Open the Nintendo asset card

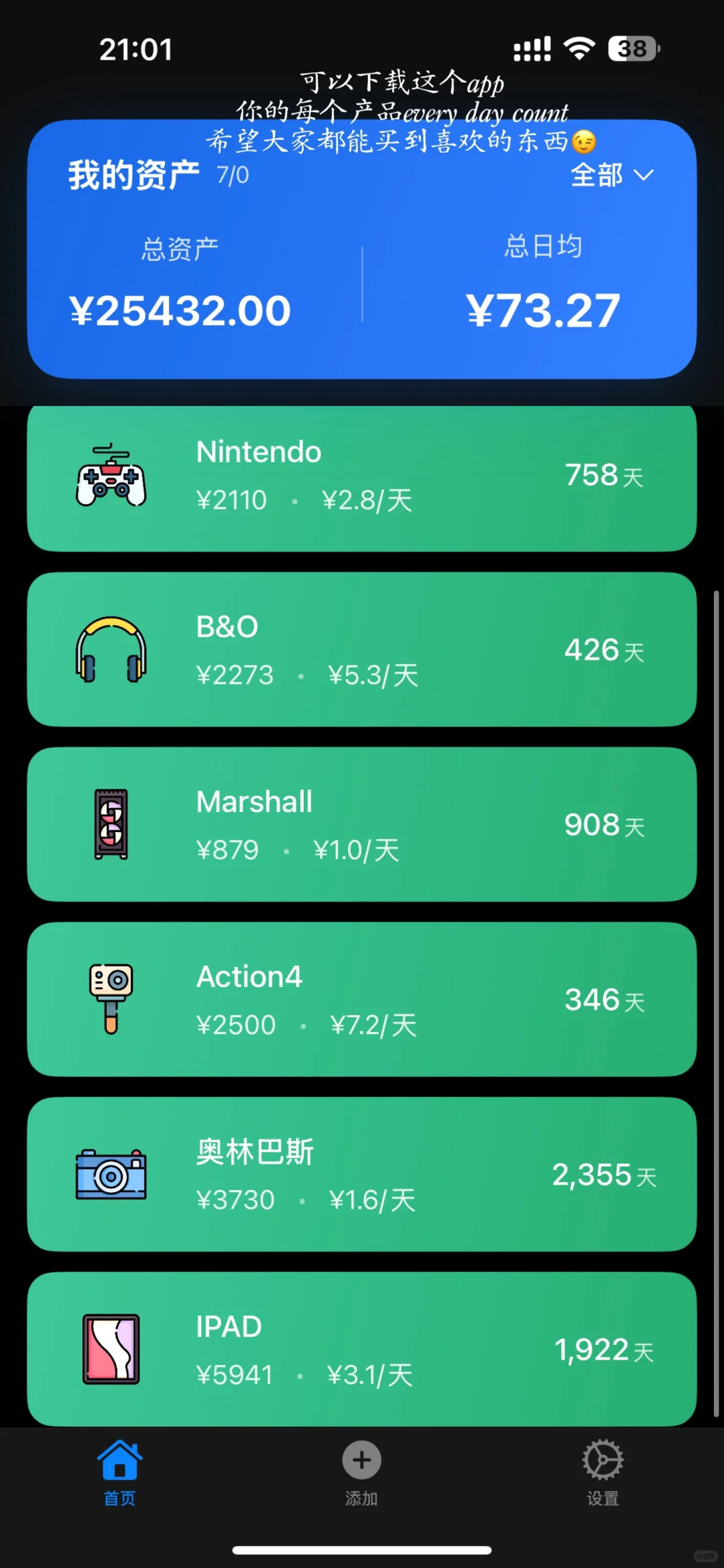click(x=362, y=477)
